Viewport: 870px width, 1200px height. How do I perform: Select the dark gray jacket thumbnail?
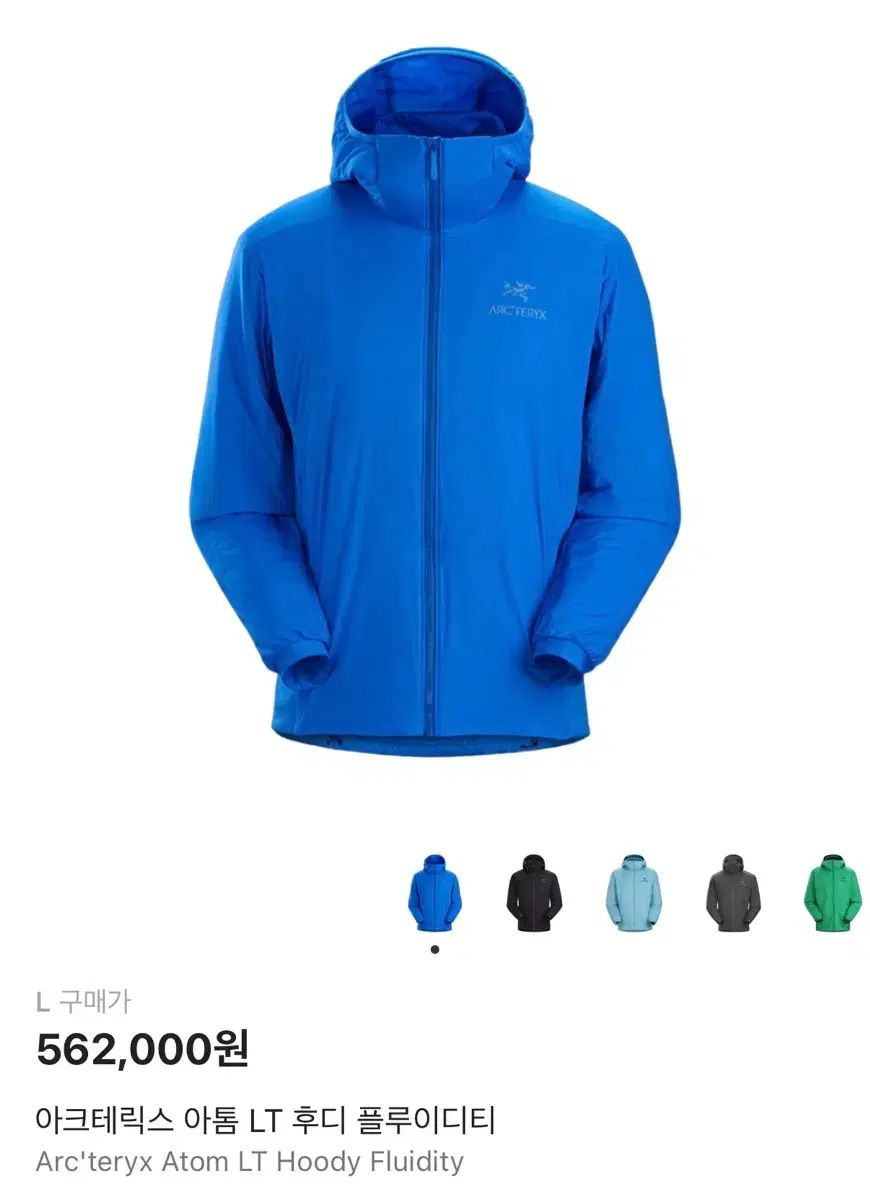click(x=733, y=893)
